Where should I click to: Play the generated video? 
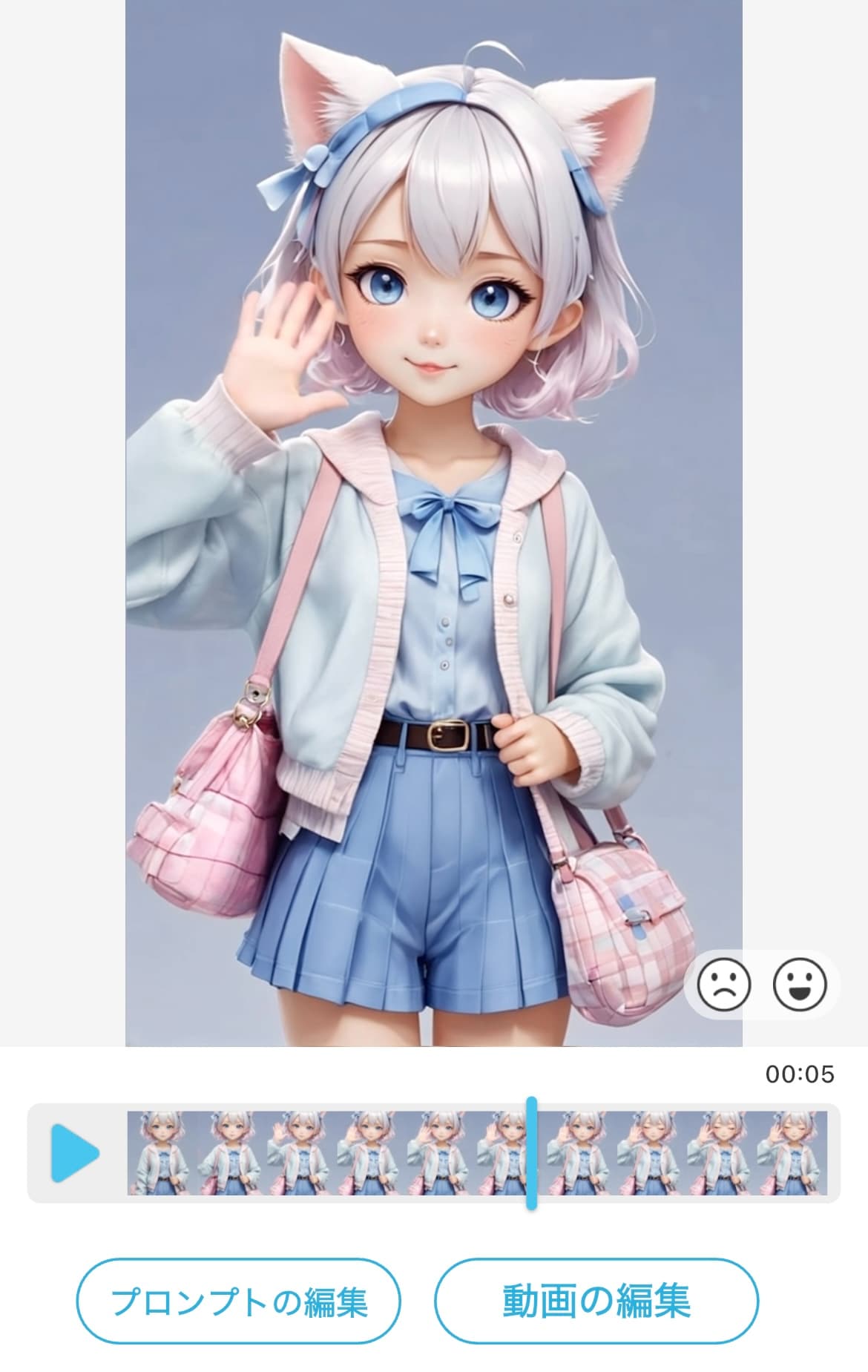[x=75, y=1153]
